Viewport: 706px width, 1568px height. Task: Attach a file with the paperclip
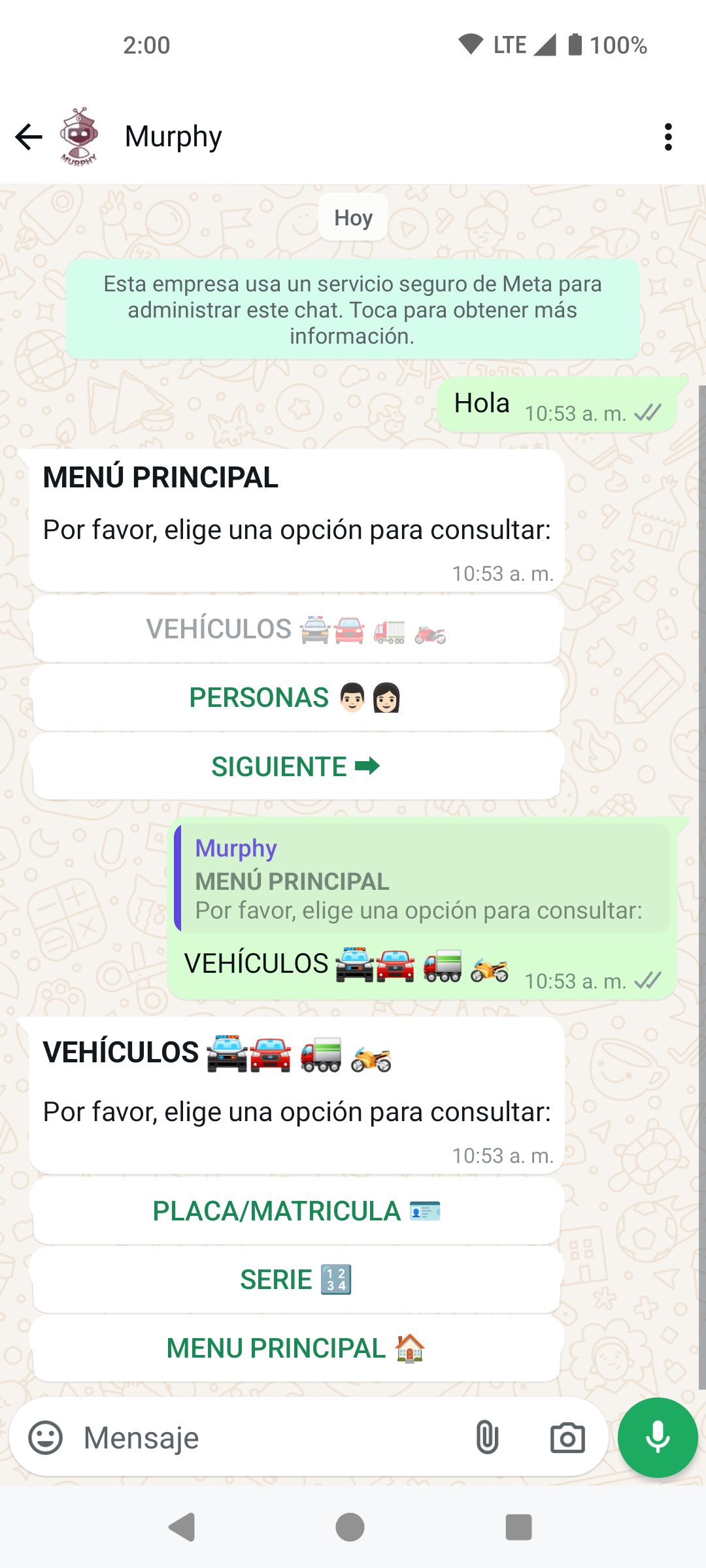coord(487,1438)
